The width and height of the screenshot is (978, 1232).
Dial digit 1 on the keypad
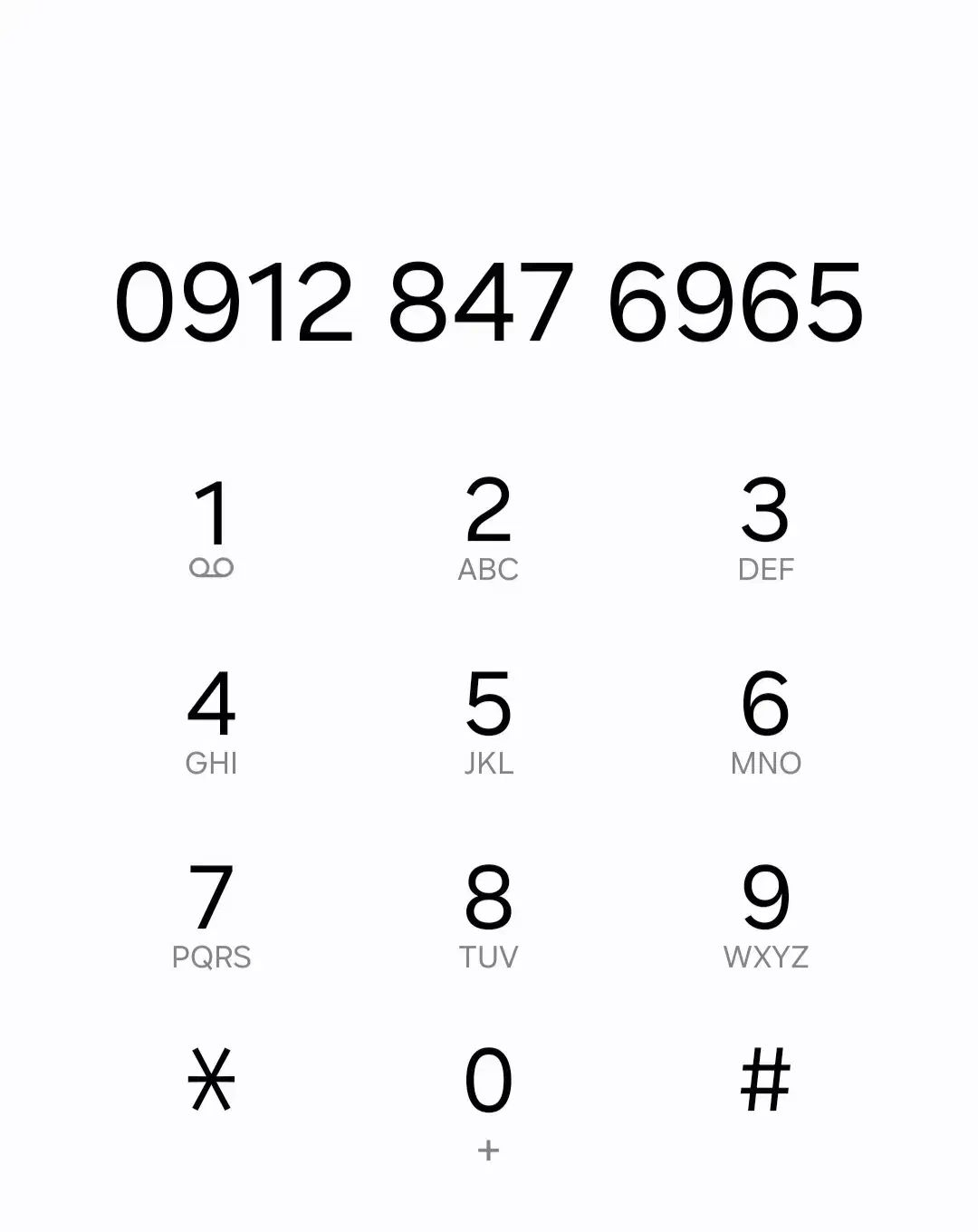coord(212,527)
